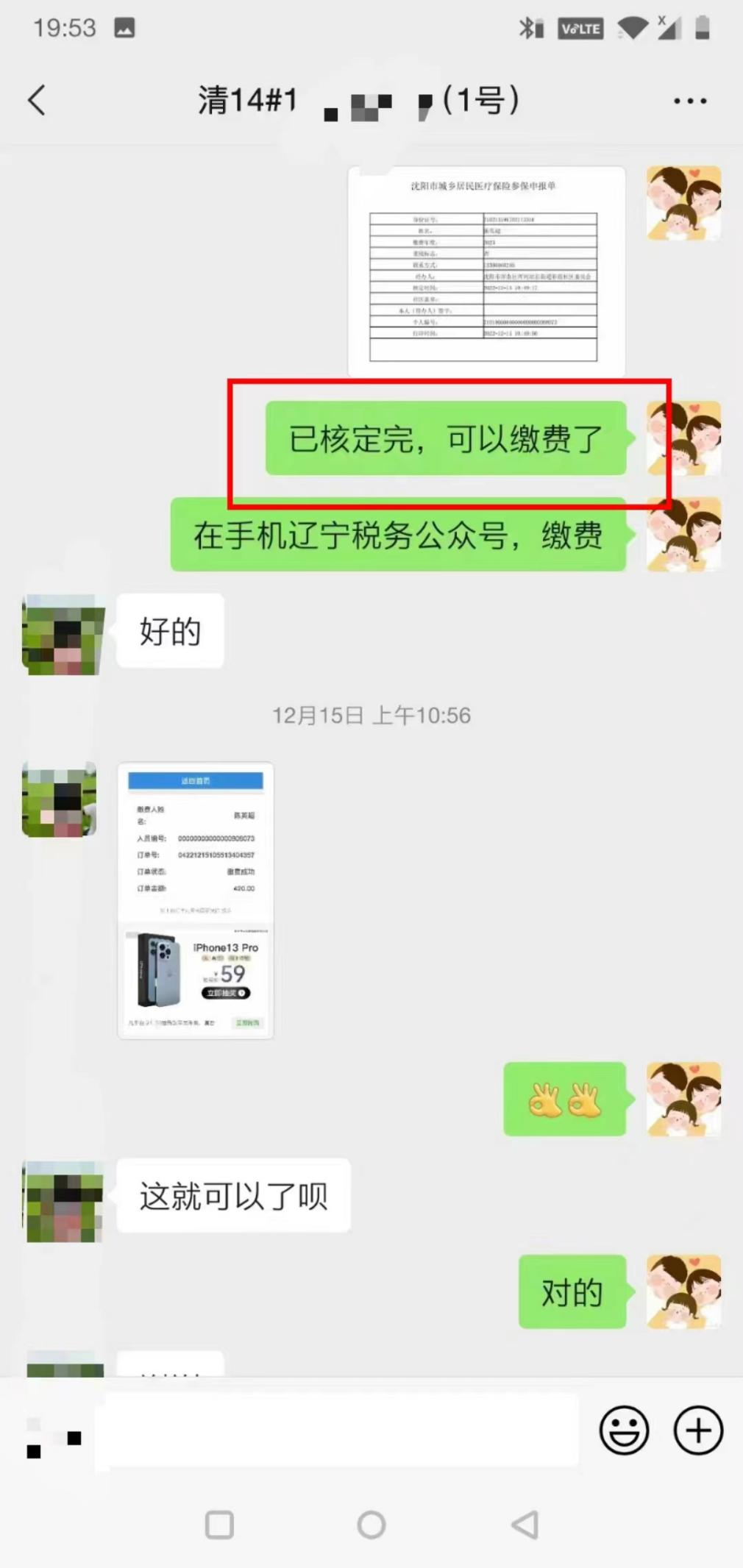Open the plus attachment menu
Screen dimensions: 743x1568
(x=698, y=1430)
